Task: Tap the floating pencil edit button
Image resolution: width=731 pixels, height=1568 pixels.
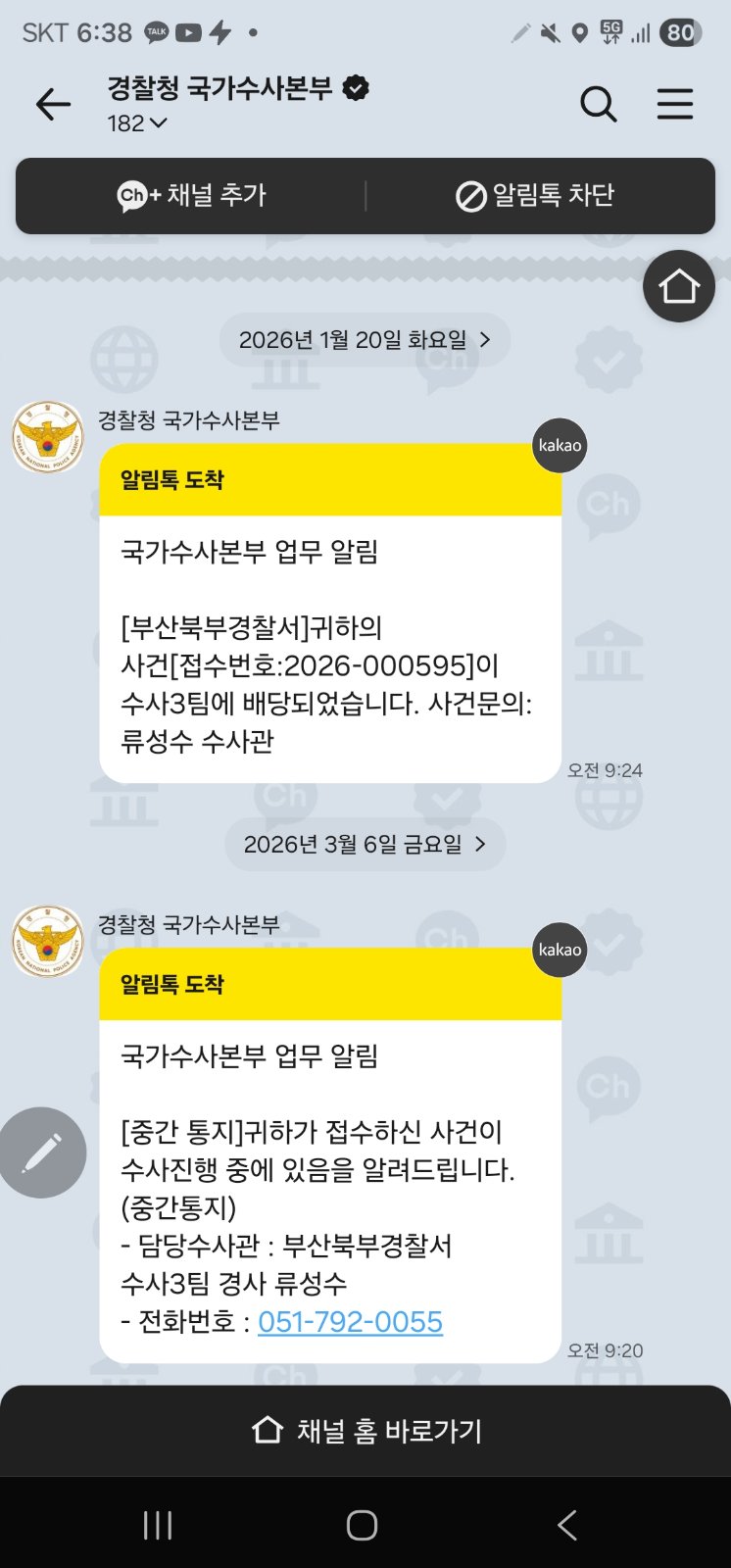Action: (42, 1152)
